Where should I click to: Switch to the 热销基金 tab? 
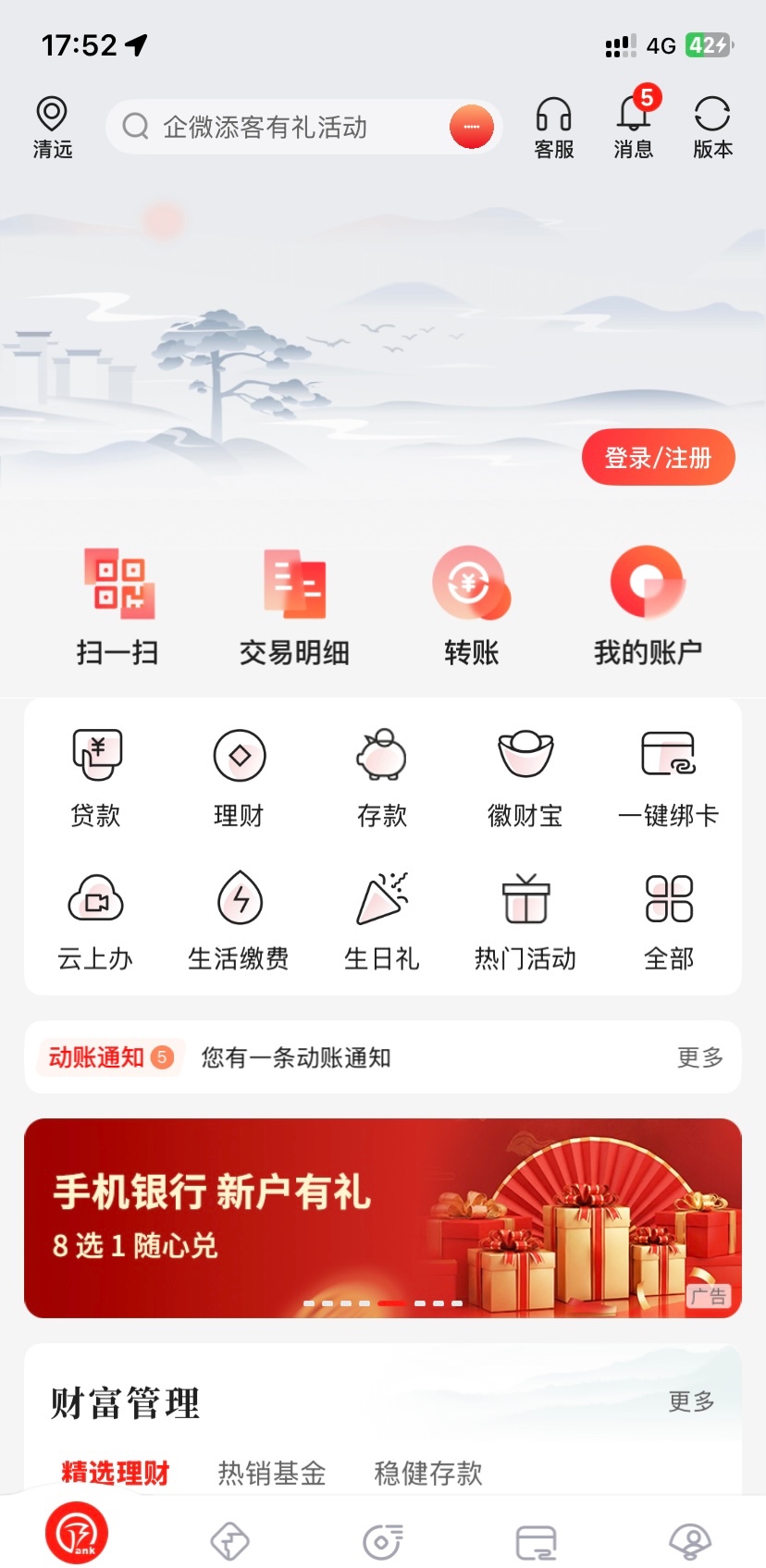tap(271, 1472)
